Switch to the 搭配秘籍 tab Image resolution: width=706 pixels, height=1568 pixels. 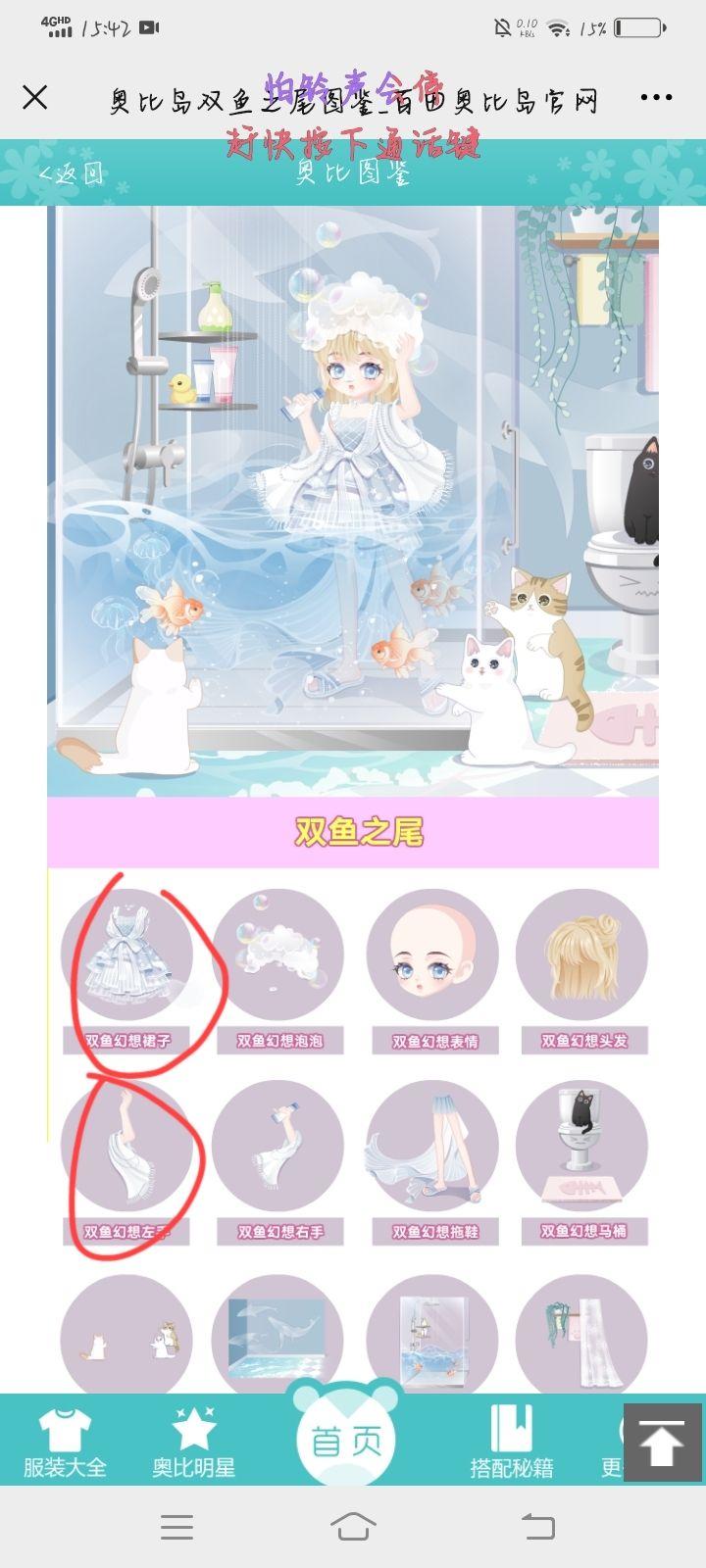512,1443
